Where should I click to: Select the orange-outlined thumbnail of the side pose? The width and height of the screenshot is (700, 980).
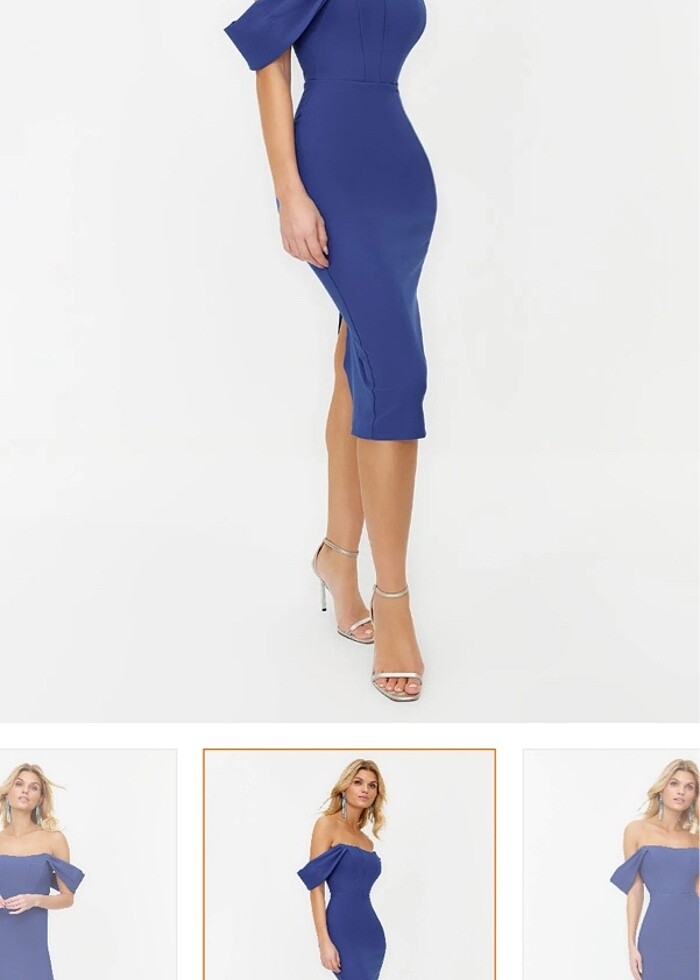tap(349, 864)
